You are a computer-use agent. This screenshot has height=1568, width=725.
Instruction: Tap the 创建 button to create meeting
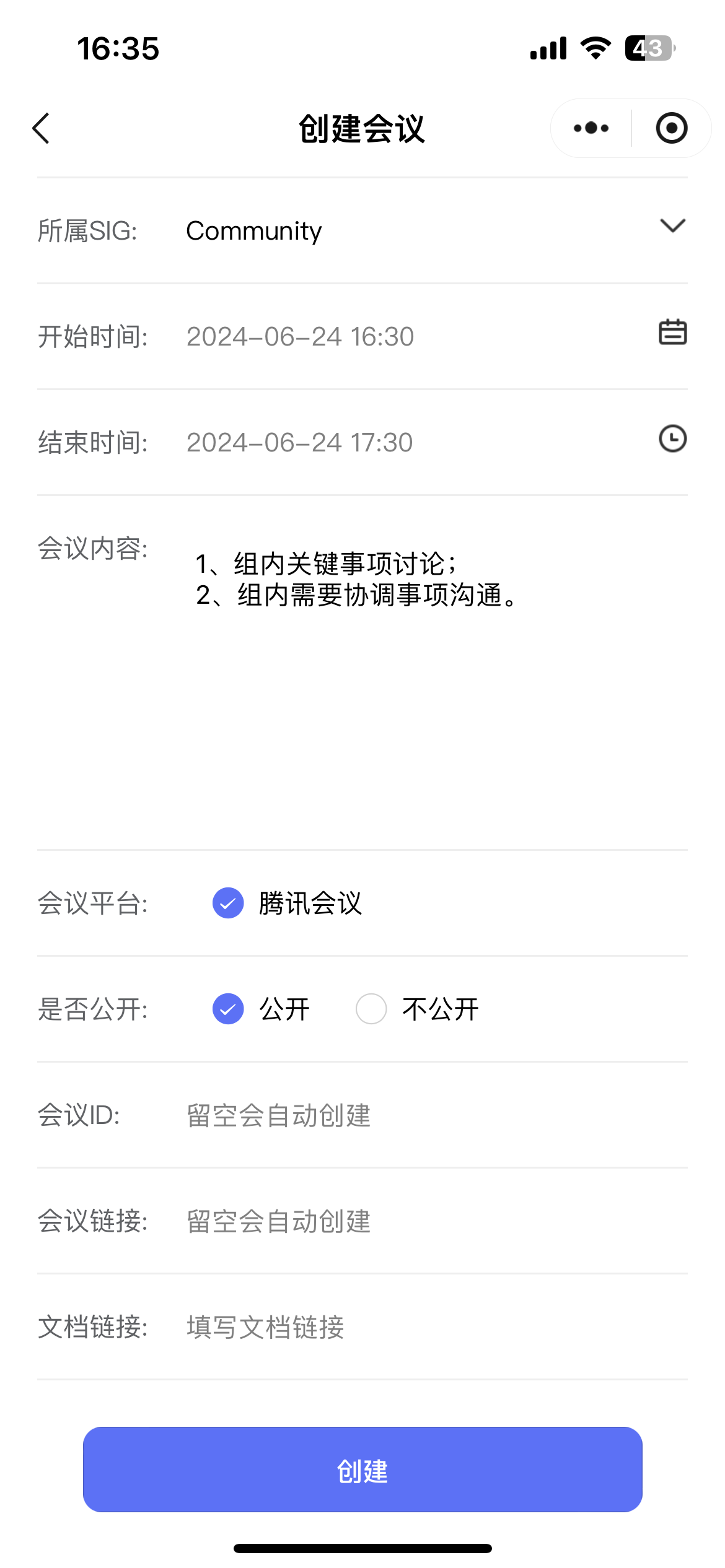click(x=362, y=1470)
